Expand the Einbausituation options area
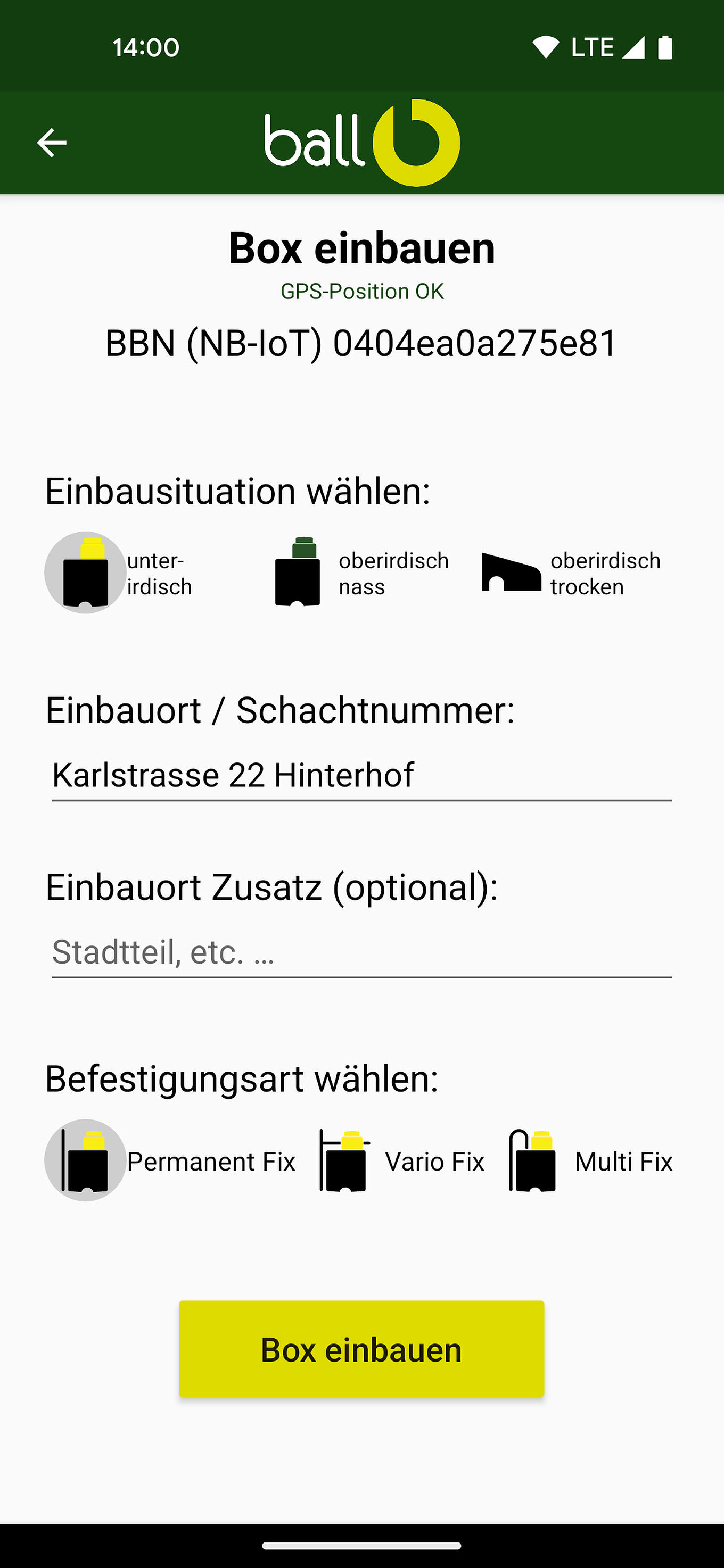 pyautogui.click(x=238, y=489)
